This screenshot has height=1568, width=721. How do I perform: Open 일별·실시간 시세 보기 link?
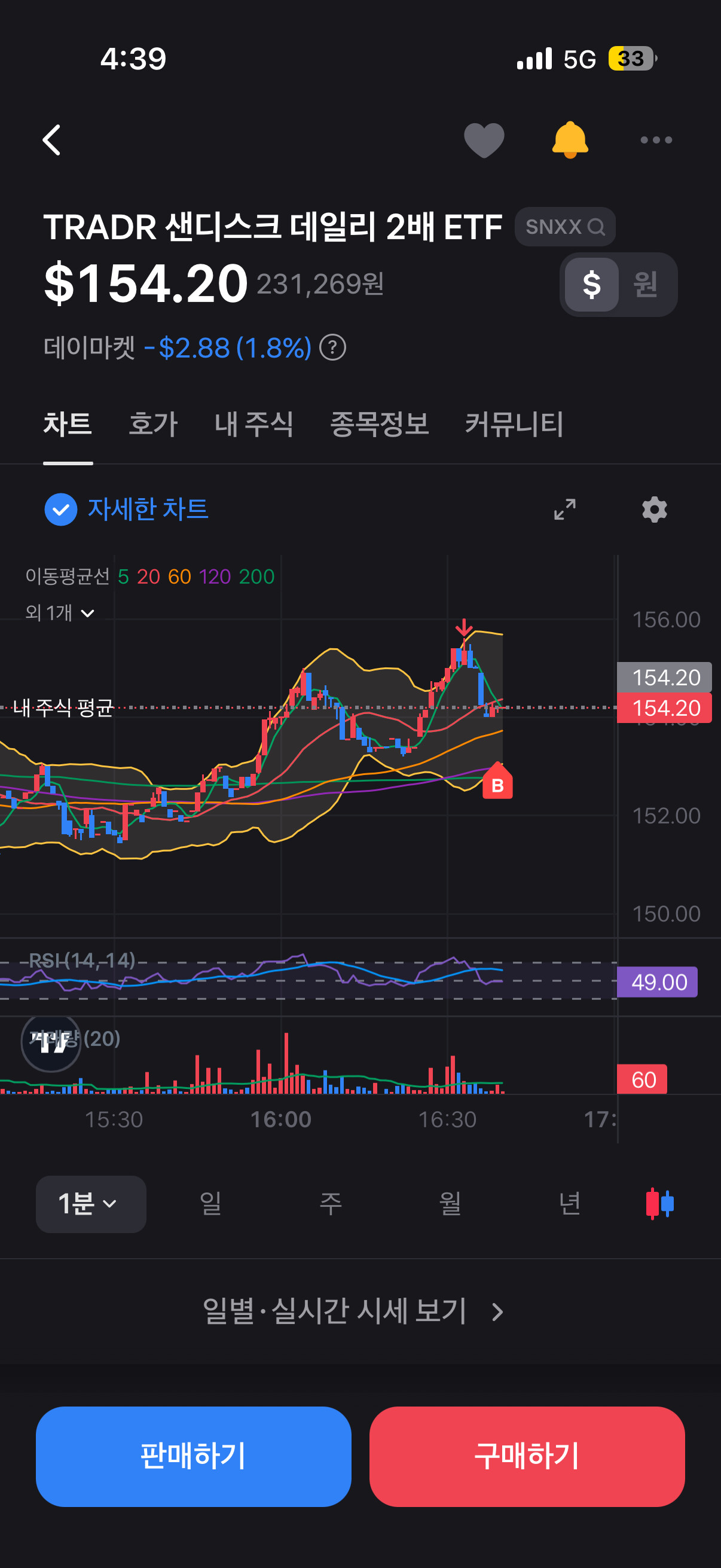click(352, 1311)
